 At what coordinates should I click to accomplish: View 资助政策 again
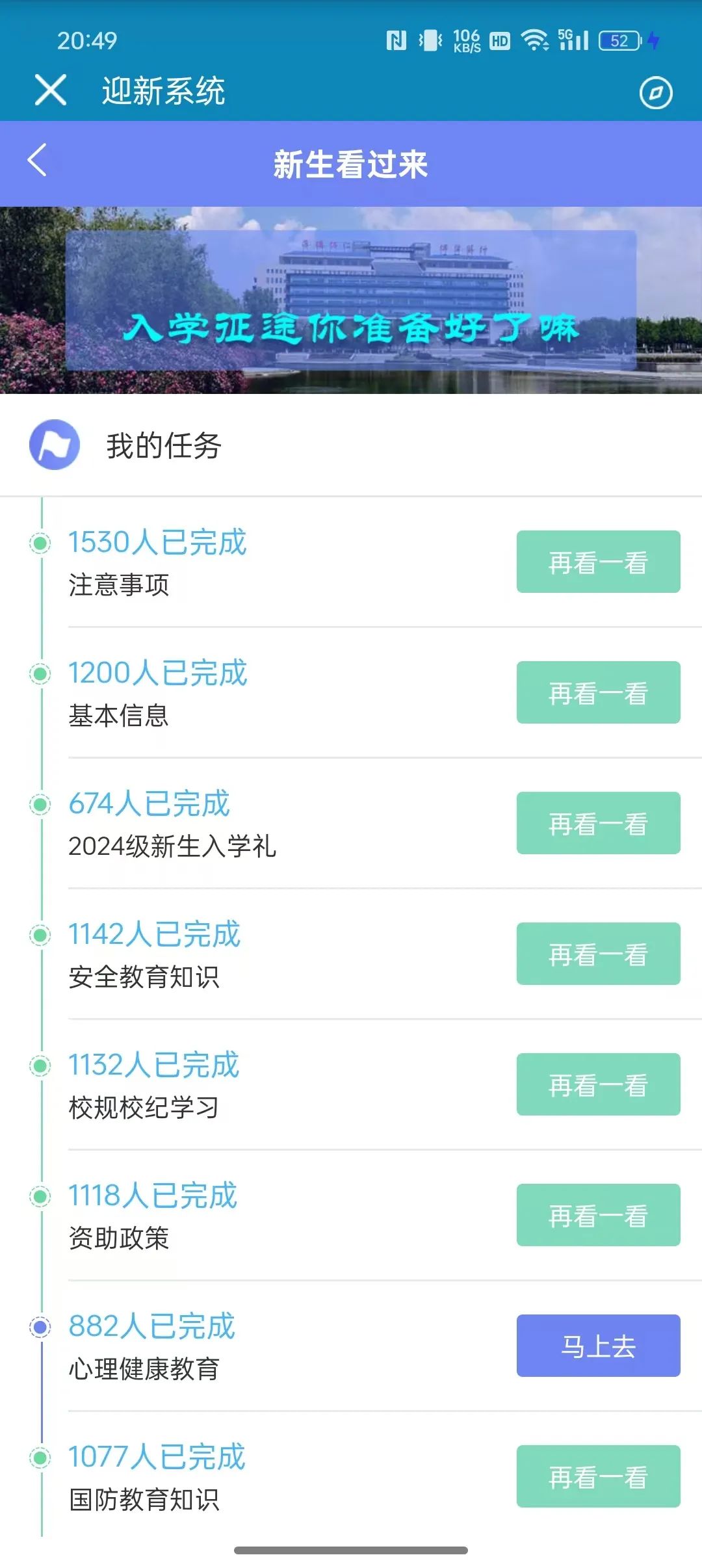coord(598,1215)
